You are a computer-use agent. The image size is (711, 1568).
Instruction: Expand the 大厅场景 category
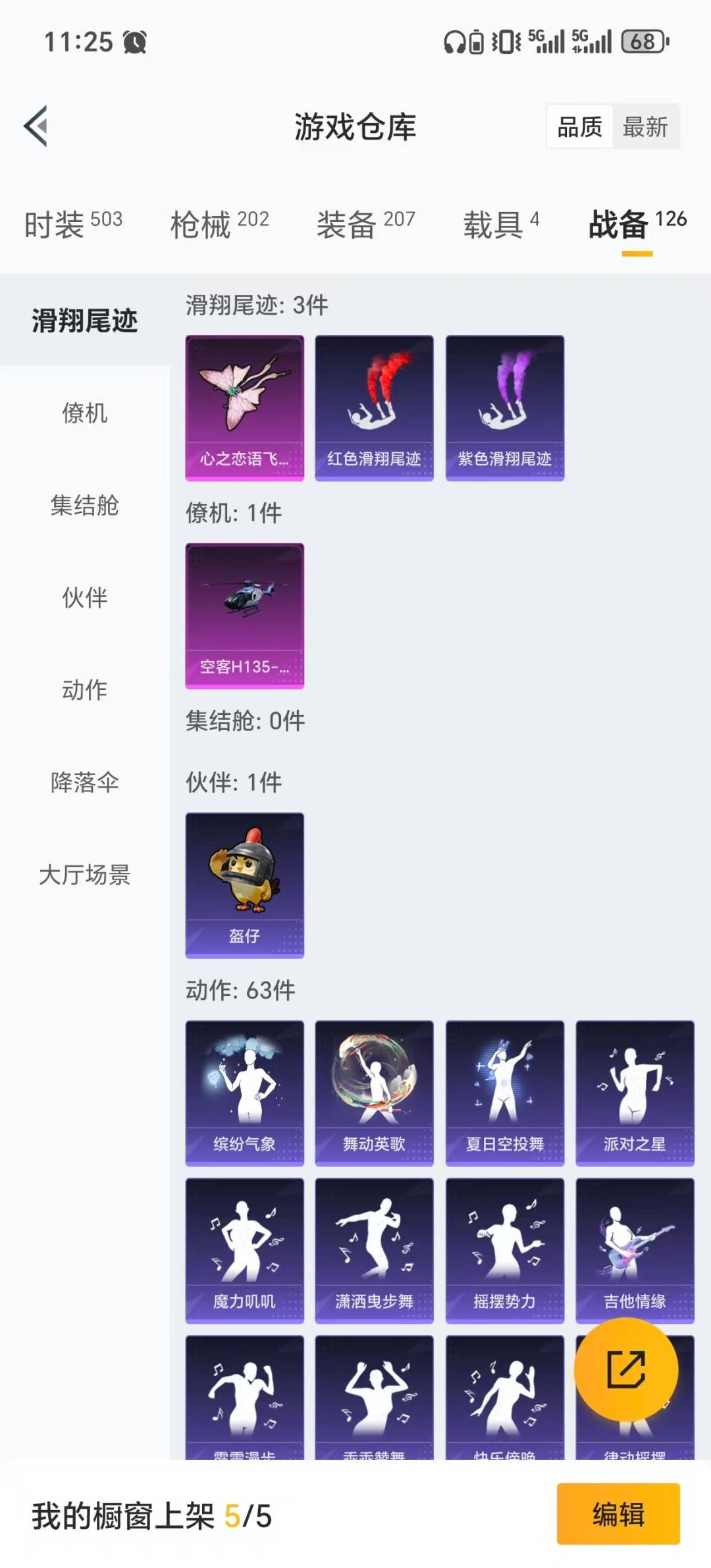(84, 875)
